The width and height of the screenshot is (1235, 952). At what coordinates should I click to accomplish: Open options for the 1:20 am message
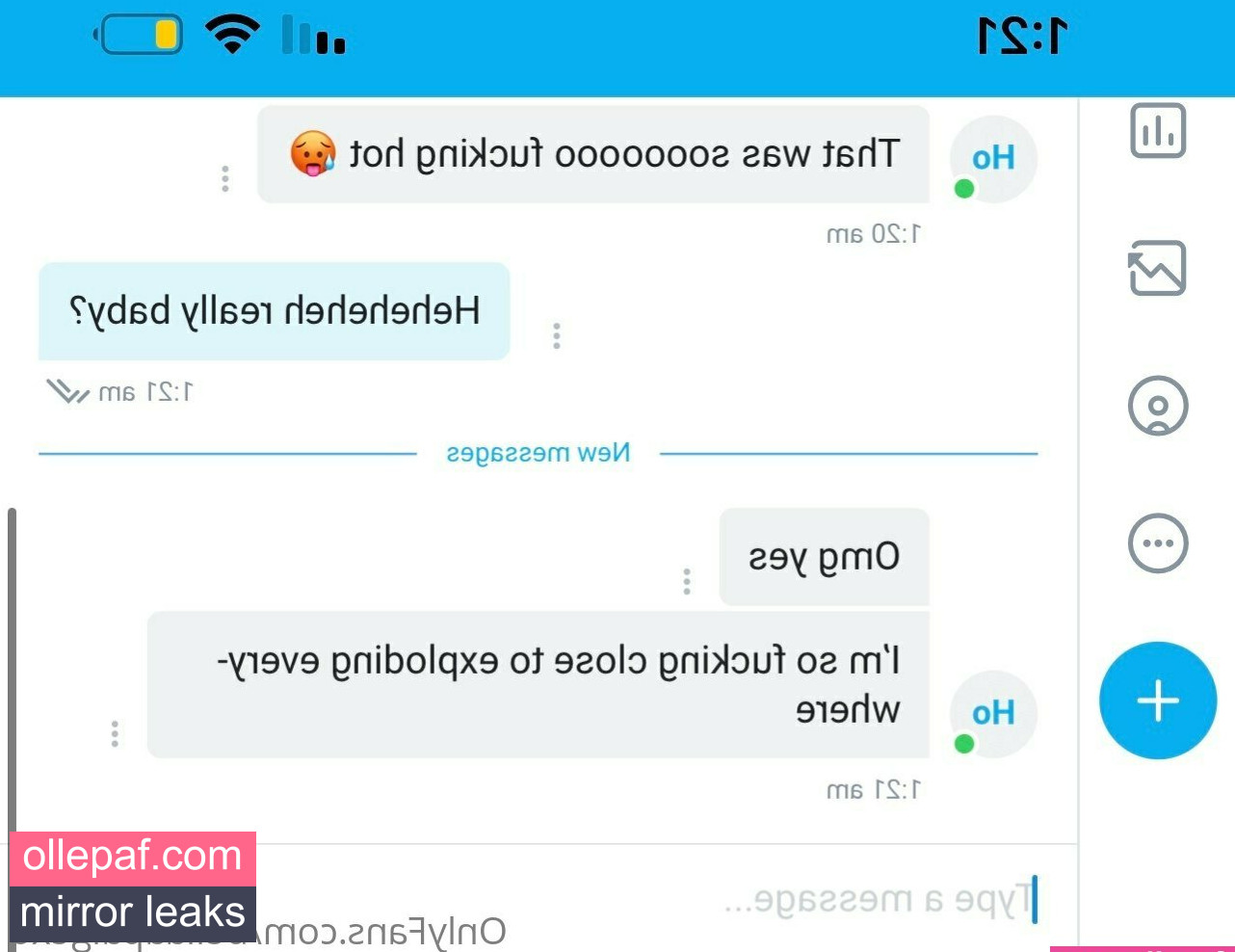224,178
